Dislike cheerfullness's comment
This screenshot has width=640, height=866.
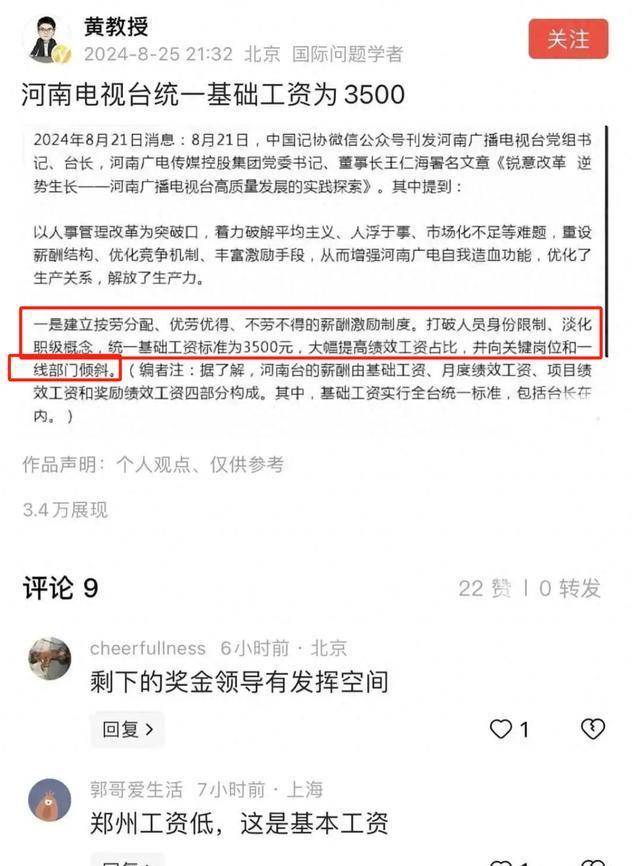tap(592, 730)
